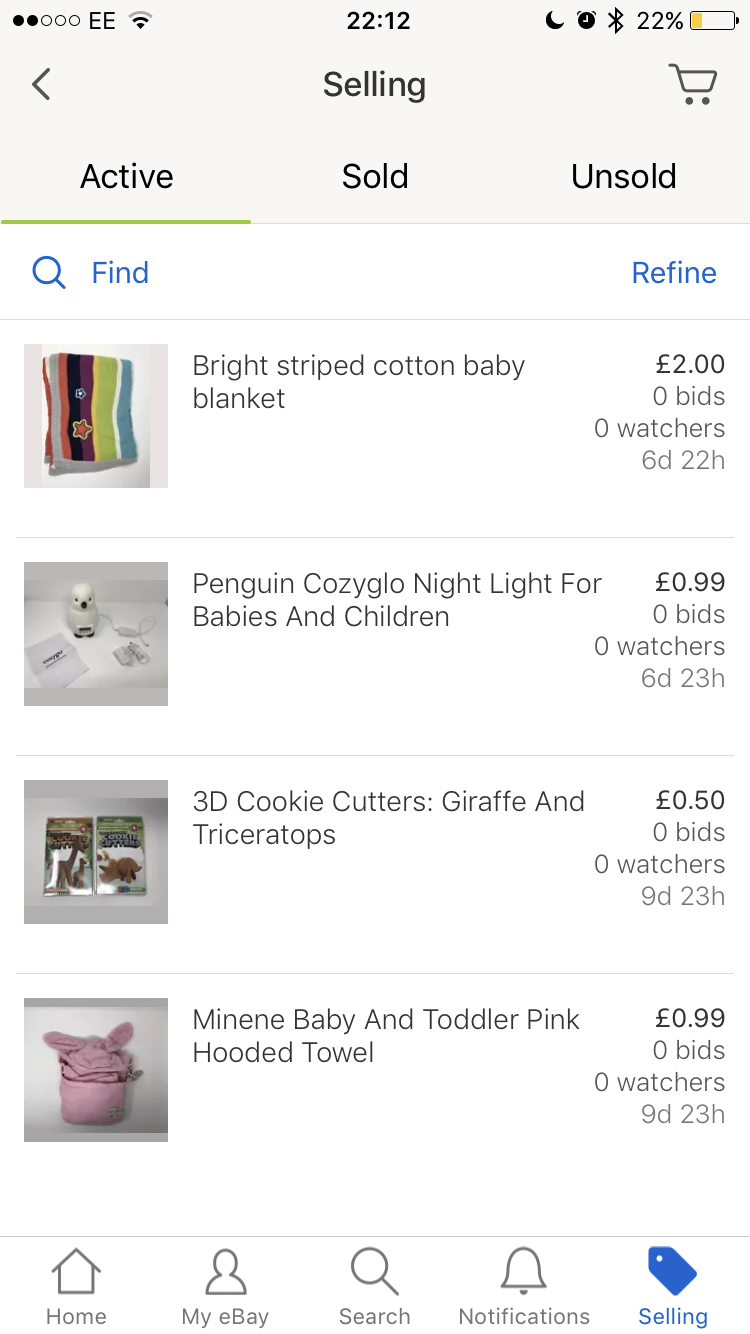Switch to the Sold tab

pyautogui.click(x=374, y=176)
